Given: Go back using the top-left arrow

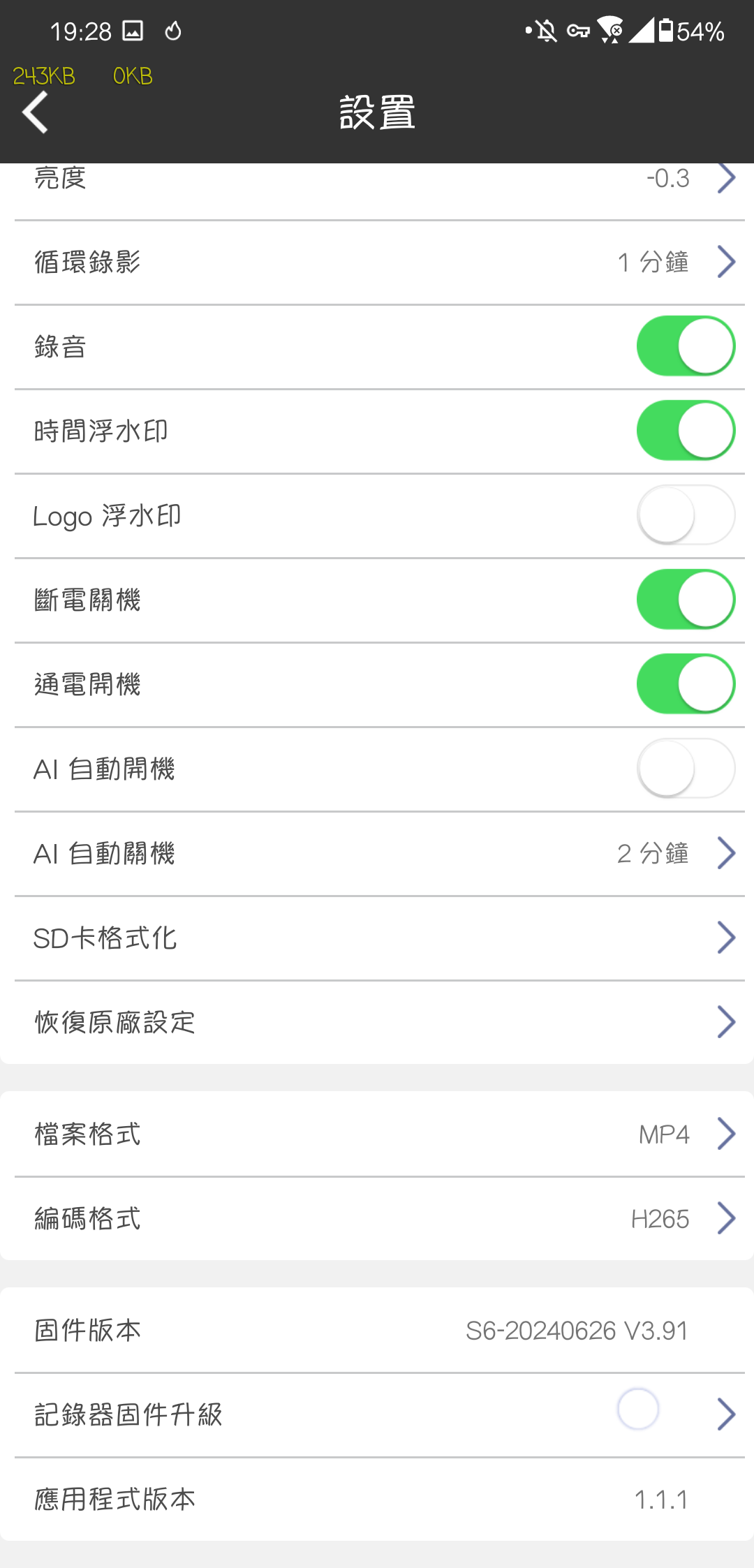Looking at the screenshot, I should pyautogui.click(x=35, y=112).
